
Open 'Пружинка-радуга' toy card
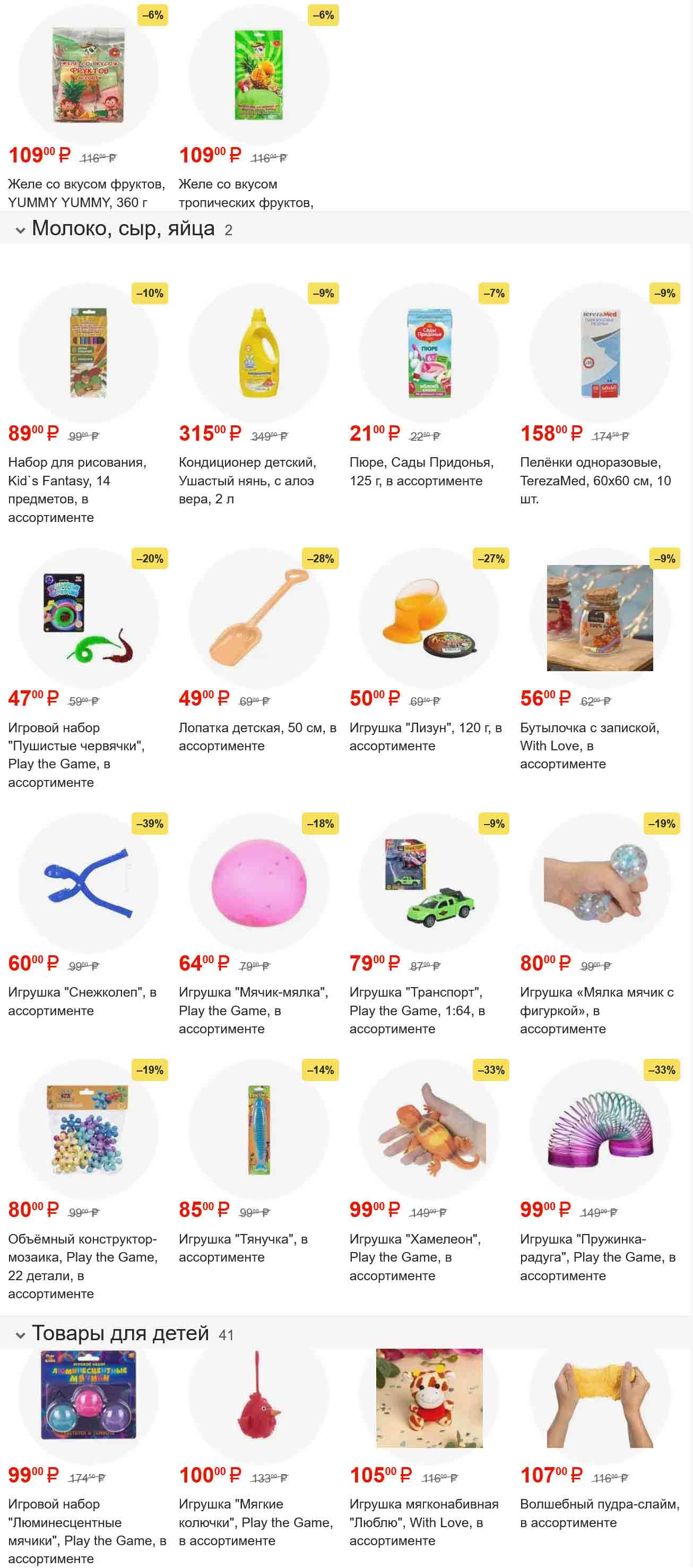tap(599, 1129)
